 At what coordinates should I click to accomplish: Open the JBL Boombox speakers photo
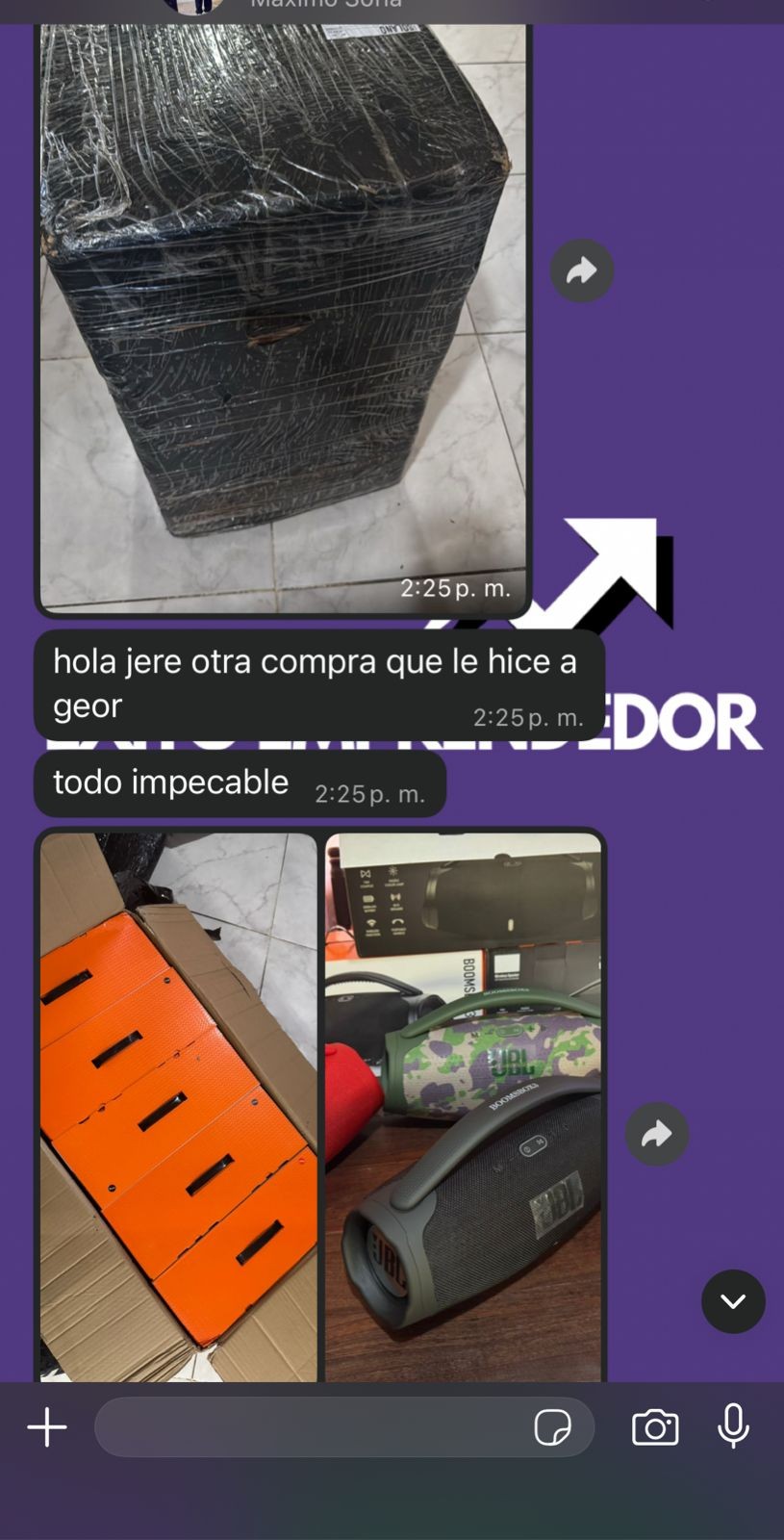(x=463, y=1107)
